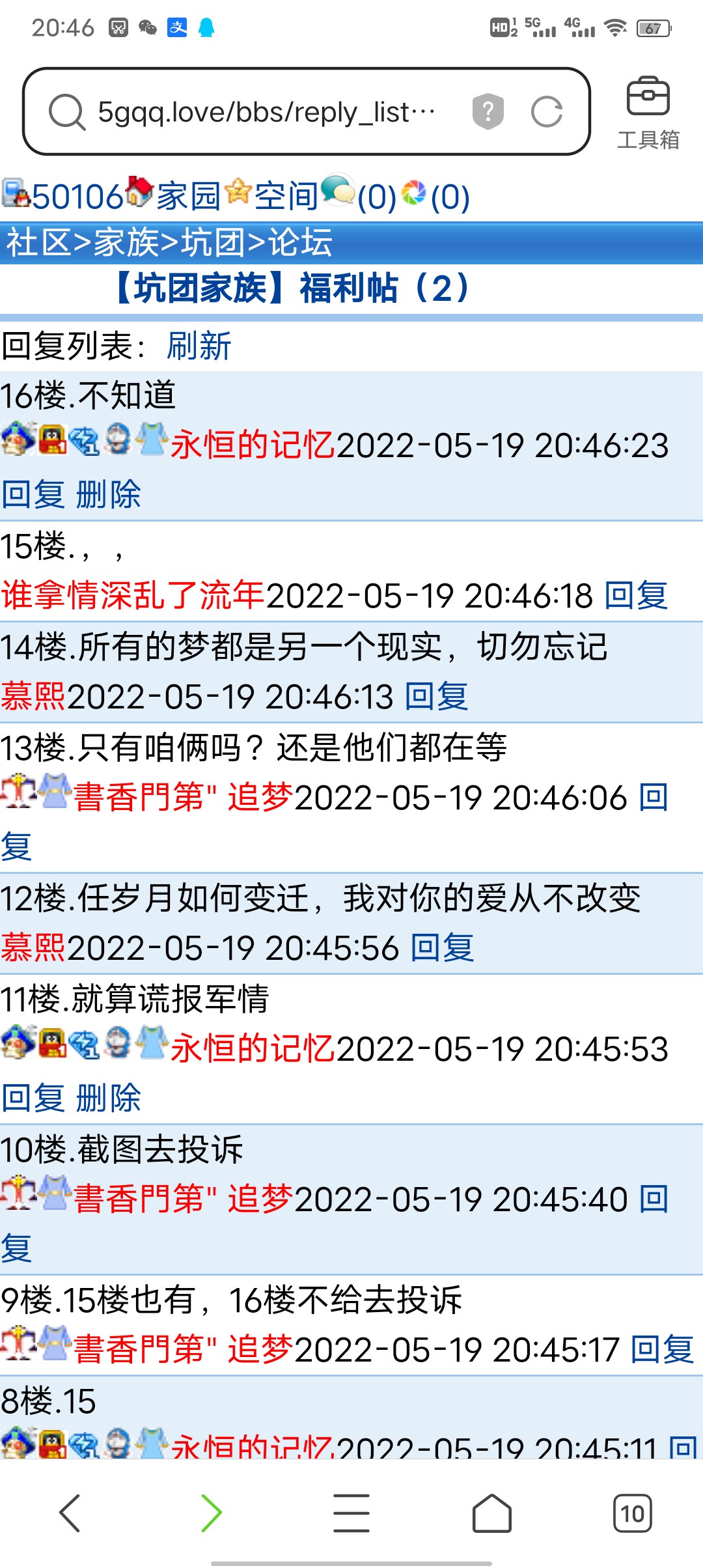This screenshot has height=1568, width=703.
Task: Tap the back arrow in bottom navigation
Action: click(x=72, y=1511)
